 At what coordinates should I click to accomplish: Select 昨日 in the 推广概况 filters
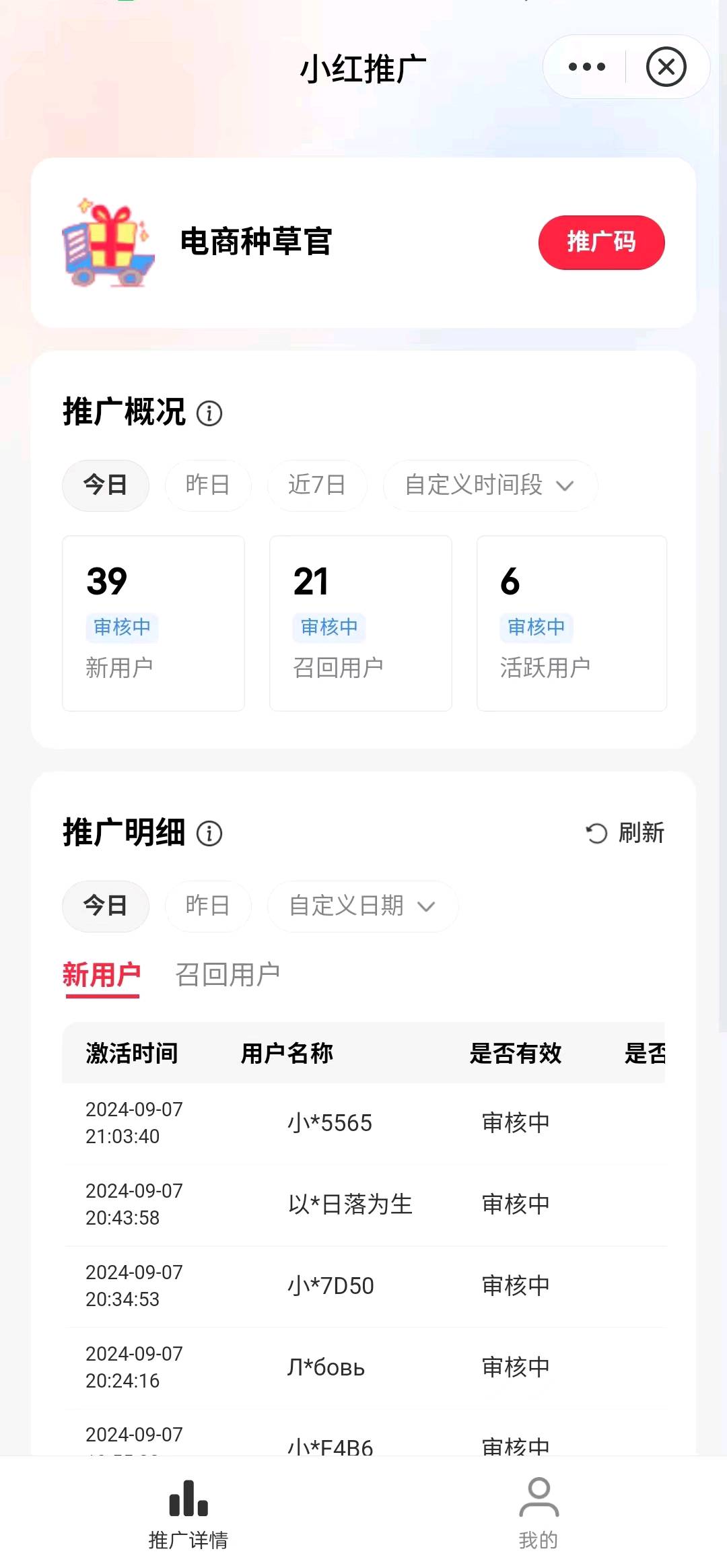tap(208, 485)
